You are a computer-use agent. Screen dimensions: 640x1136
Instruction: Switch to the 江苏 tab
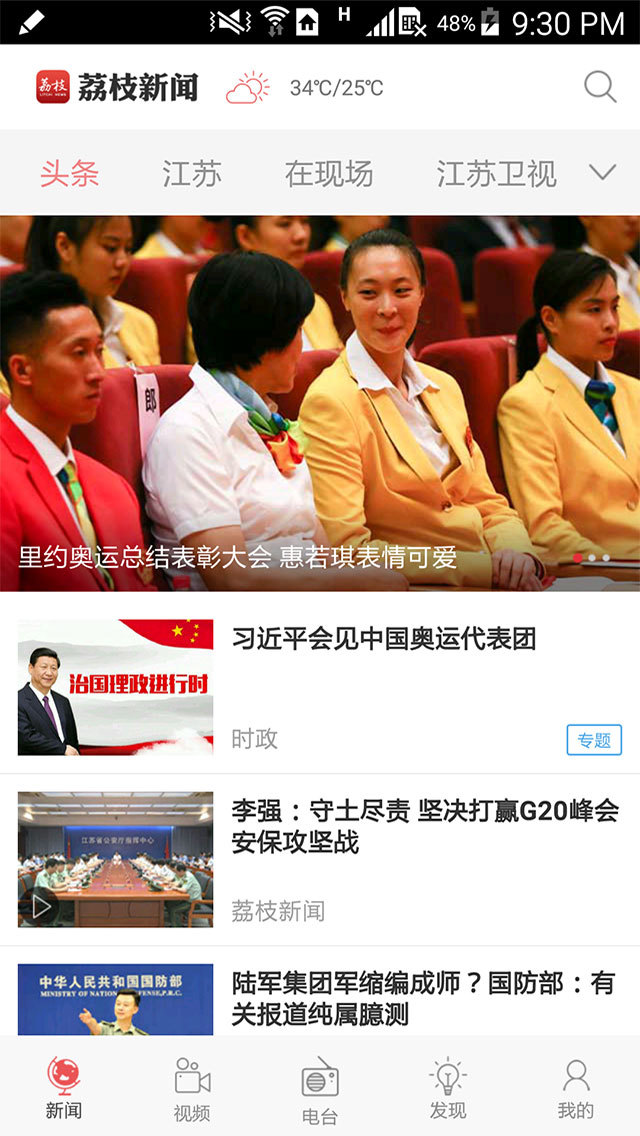pos(192,174)
